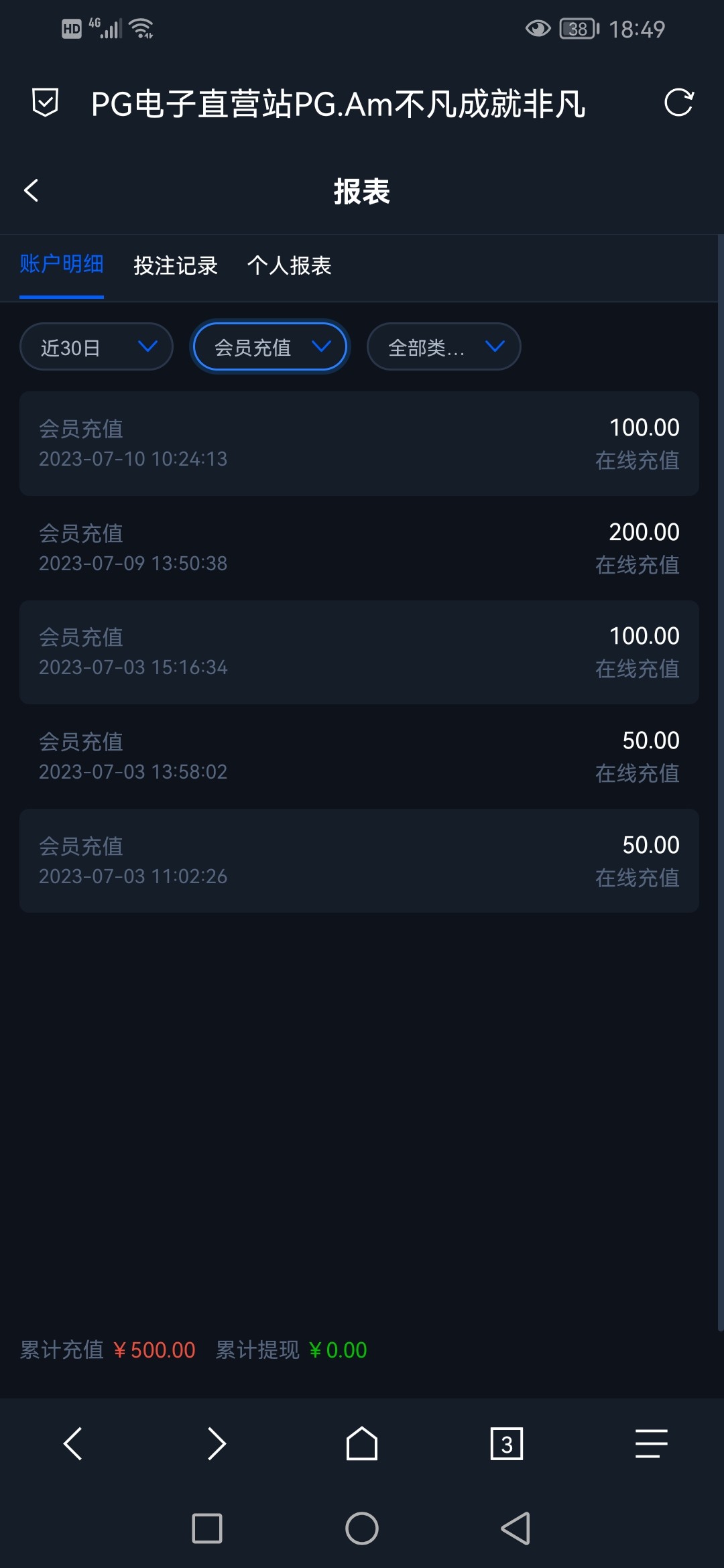The image size is (724, 1568).
Task: Open the 2023-07-03 15:16:34 recharge record
Action: pyautogui.click(x=359, y=652)
